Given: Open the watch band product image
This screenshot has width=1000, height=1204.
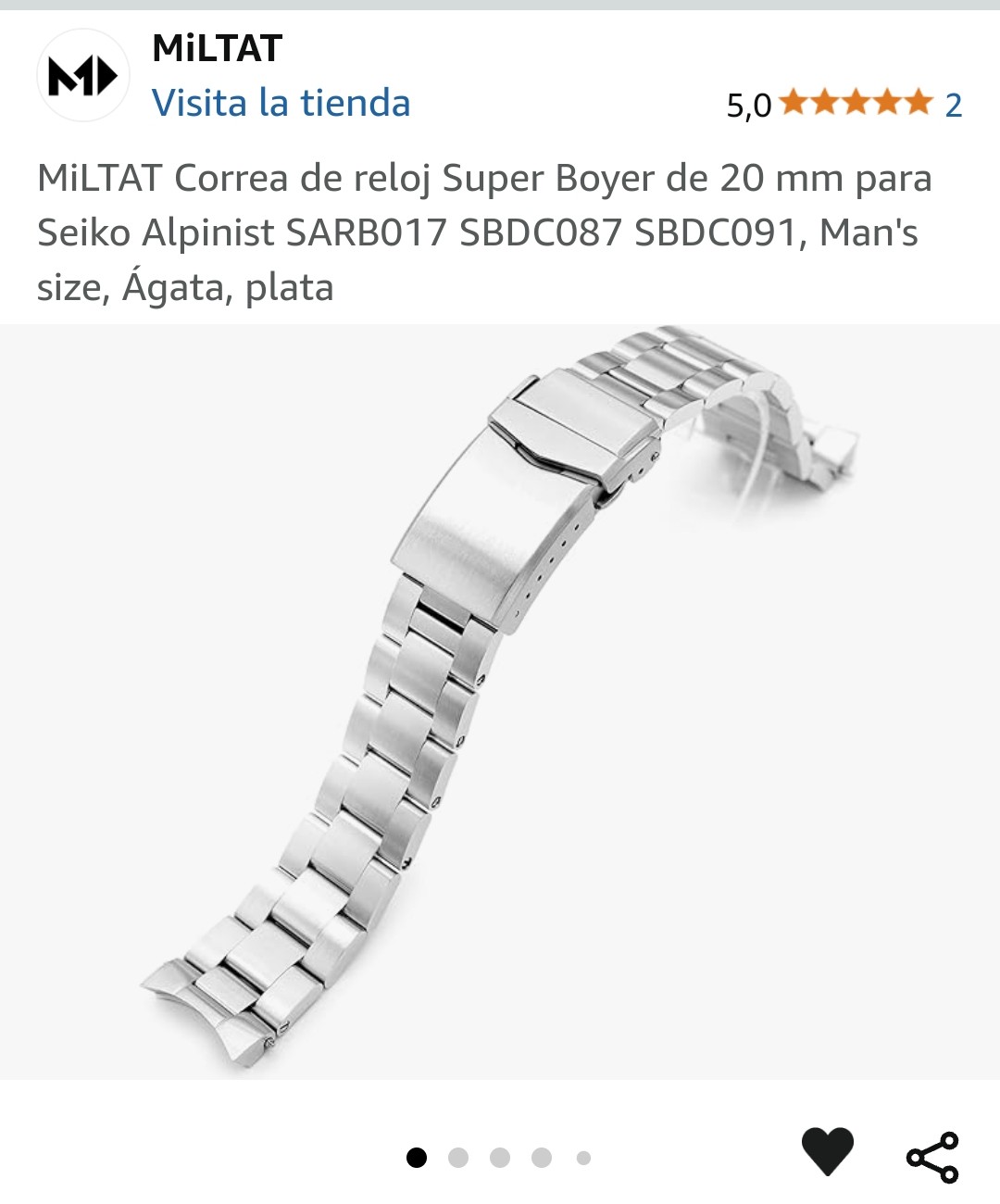Looking at the screenshot, I should [500, 701].
